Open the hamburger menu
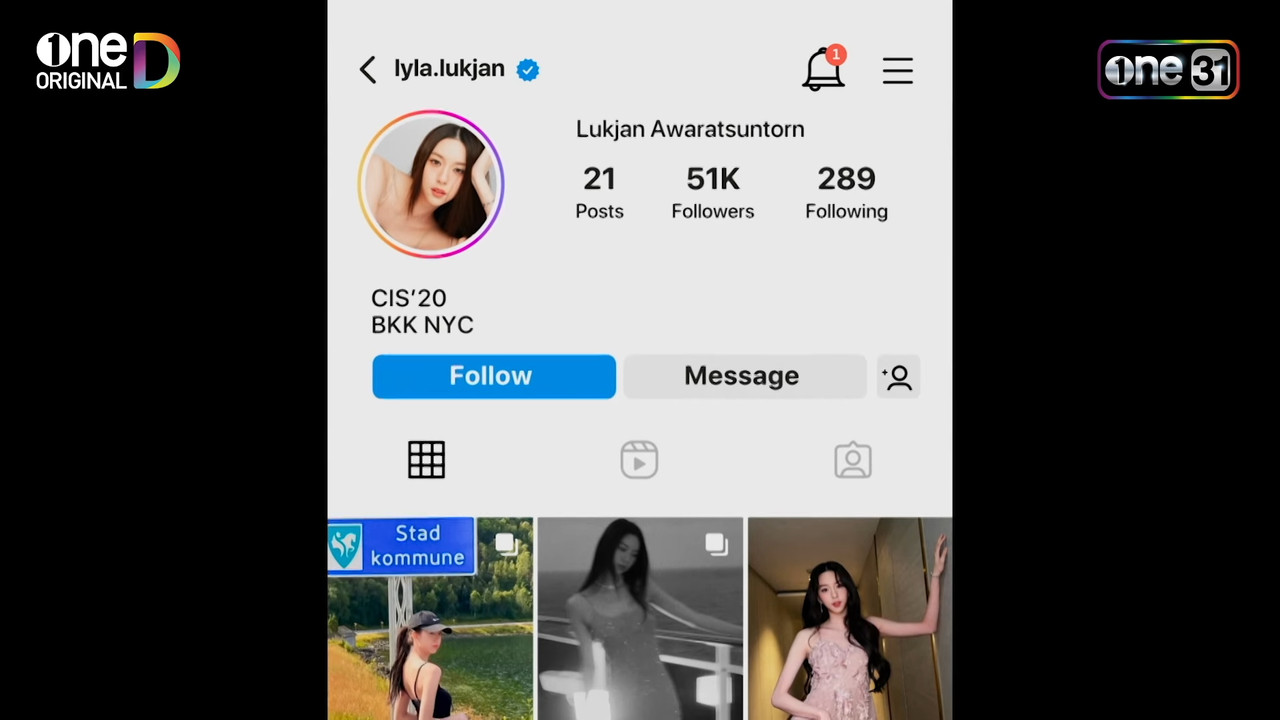This screenshot has height=720, width=1280. [x=897, y=70]
